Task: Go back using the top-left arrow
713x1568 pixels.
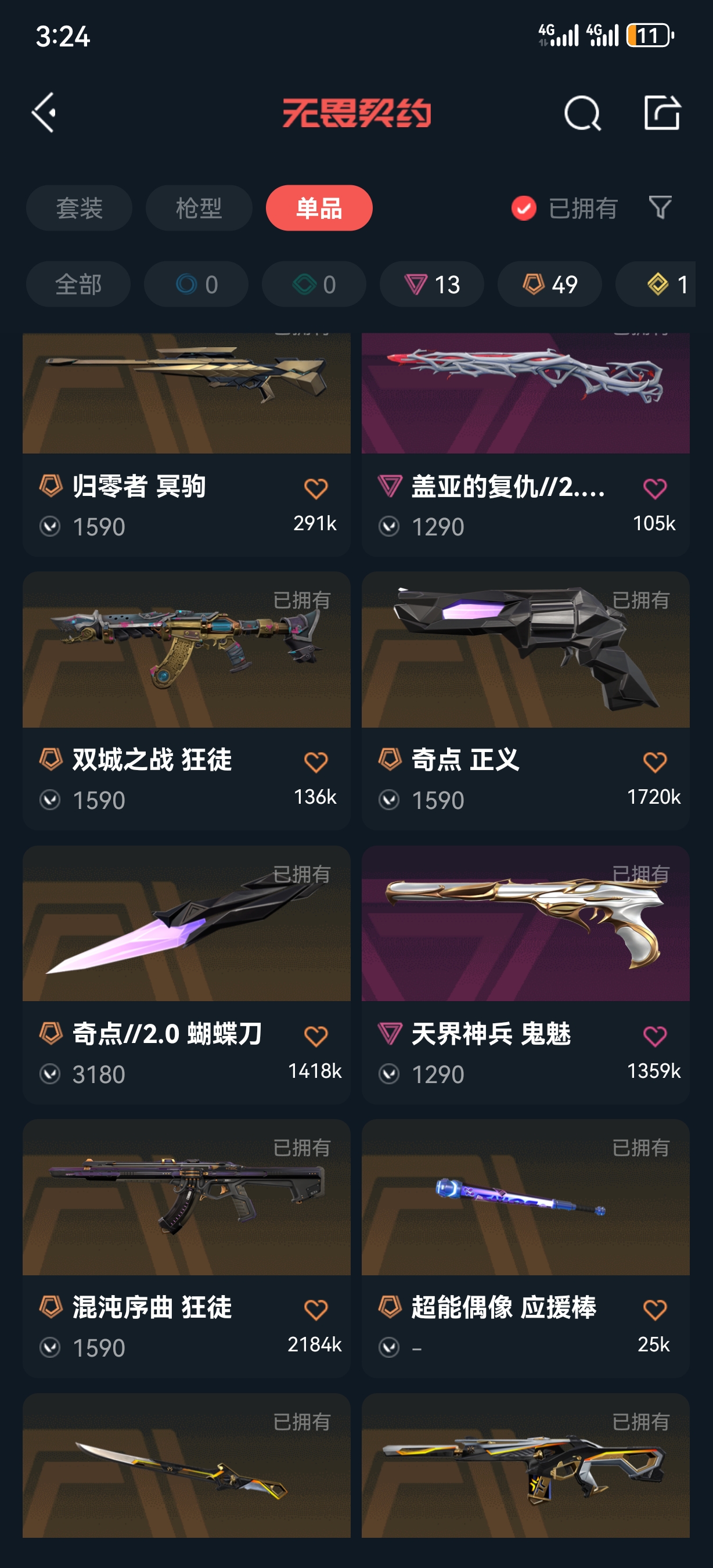Action: [44, 113]
